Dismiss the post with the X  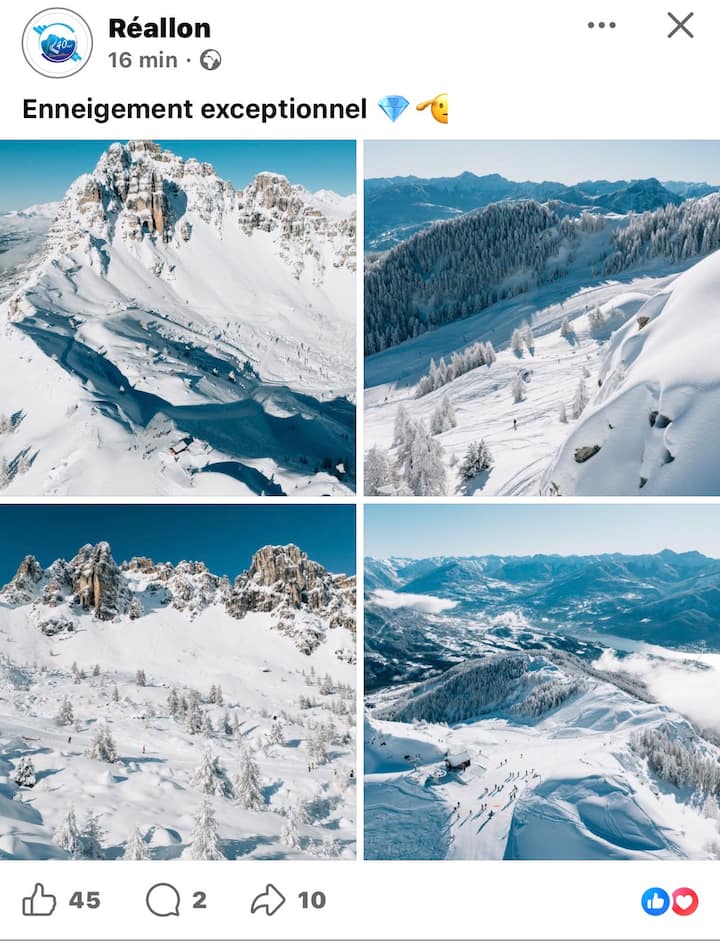click(x=680, y=26)
